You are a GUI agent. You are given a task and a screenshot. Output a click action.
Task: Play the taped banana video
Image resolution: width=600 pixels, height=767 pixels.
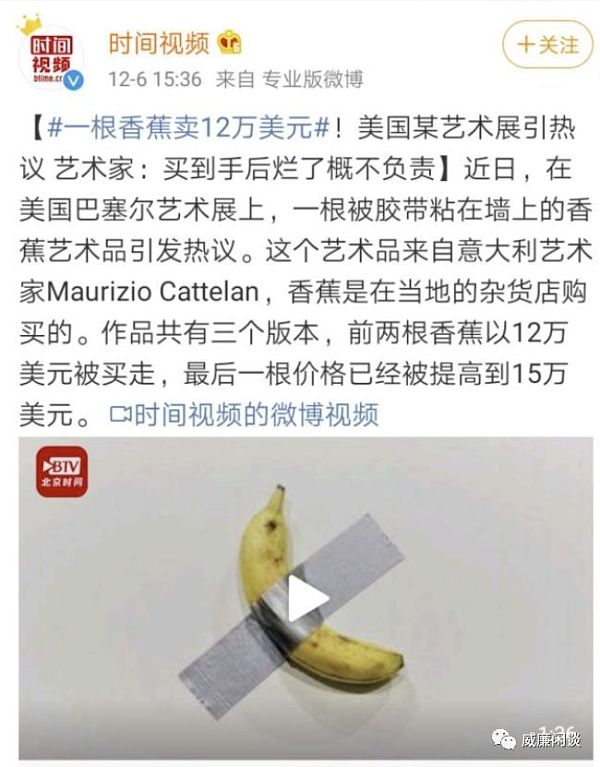pyautogui.click(x=308, y=598)
